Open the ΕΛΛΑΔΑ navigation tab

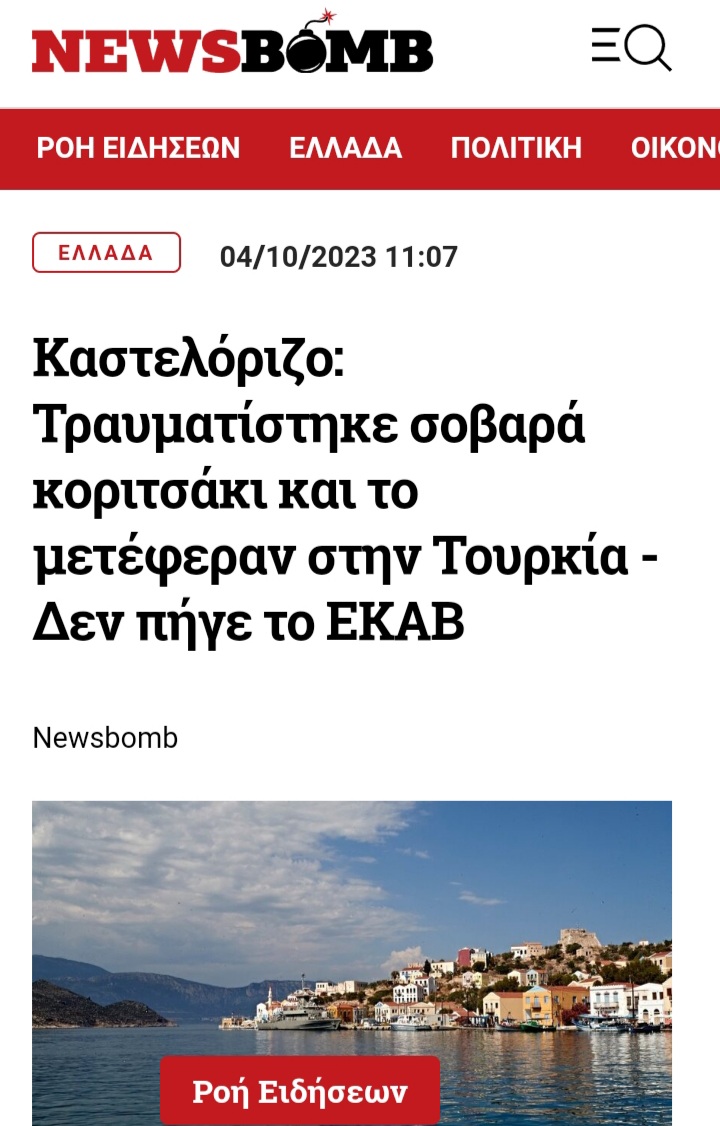pos(345,149)
